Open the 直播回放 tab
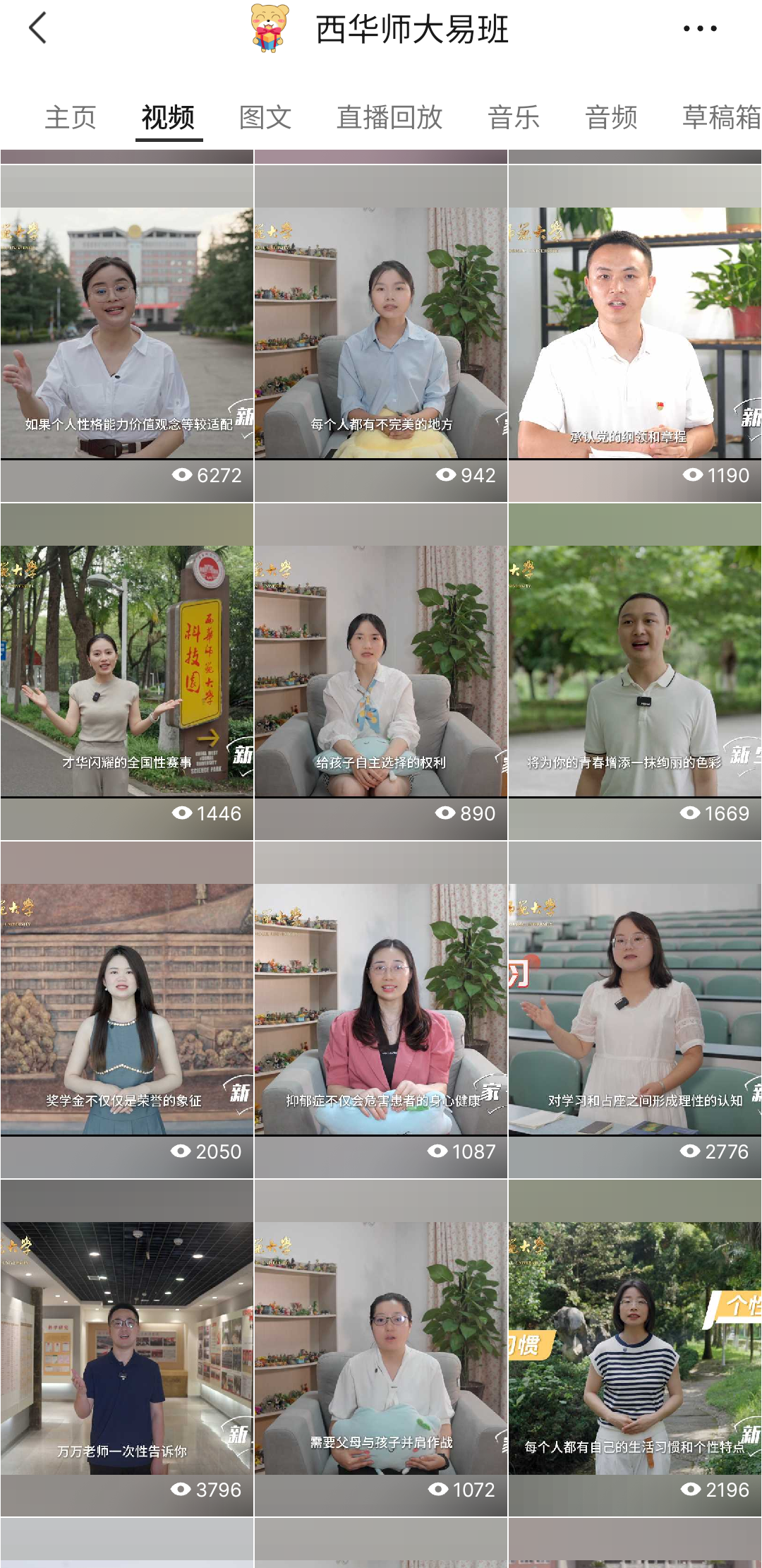Screen dimensions: 762x1568 [389, 117]
